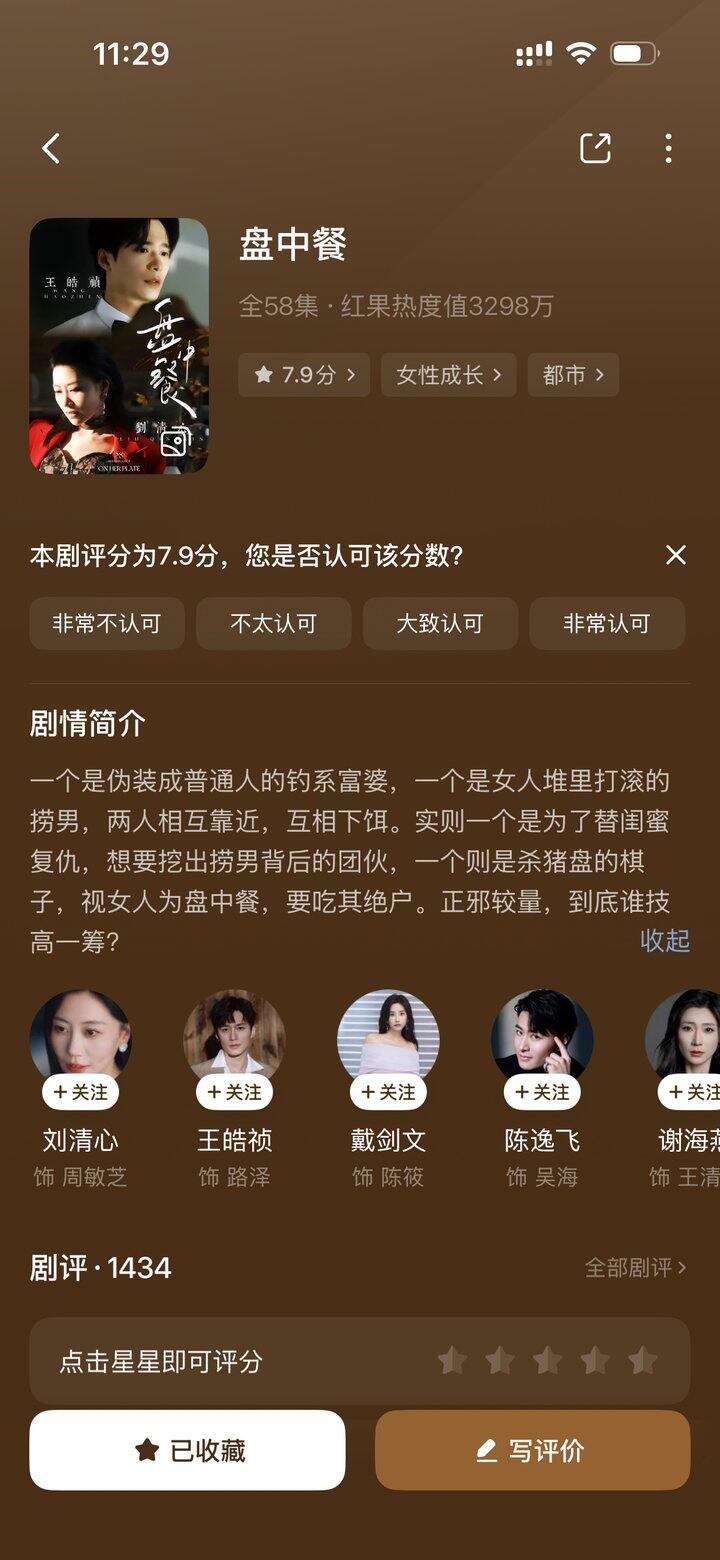Expand the 都市 category tag
The height and width of the screenshot is (1560, 720).
(x=573, y=375)
